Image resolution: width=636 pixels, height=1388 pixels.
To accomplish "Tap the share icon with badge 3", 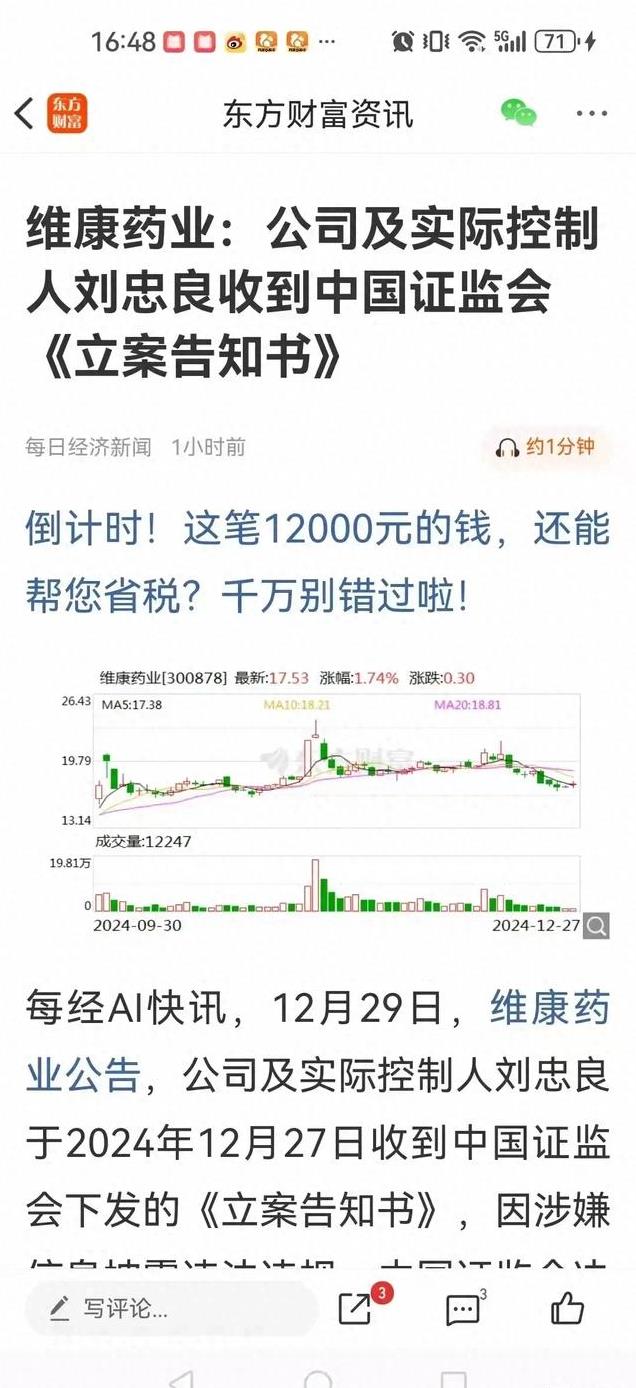I will pyautogui.click(x=357, y=1307).
